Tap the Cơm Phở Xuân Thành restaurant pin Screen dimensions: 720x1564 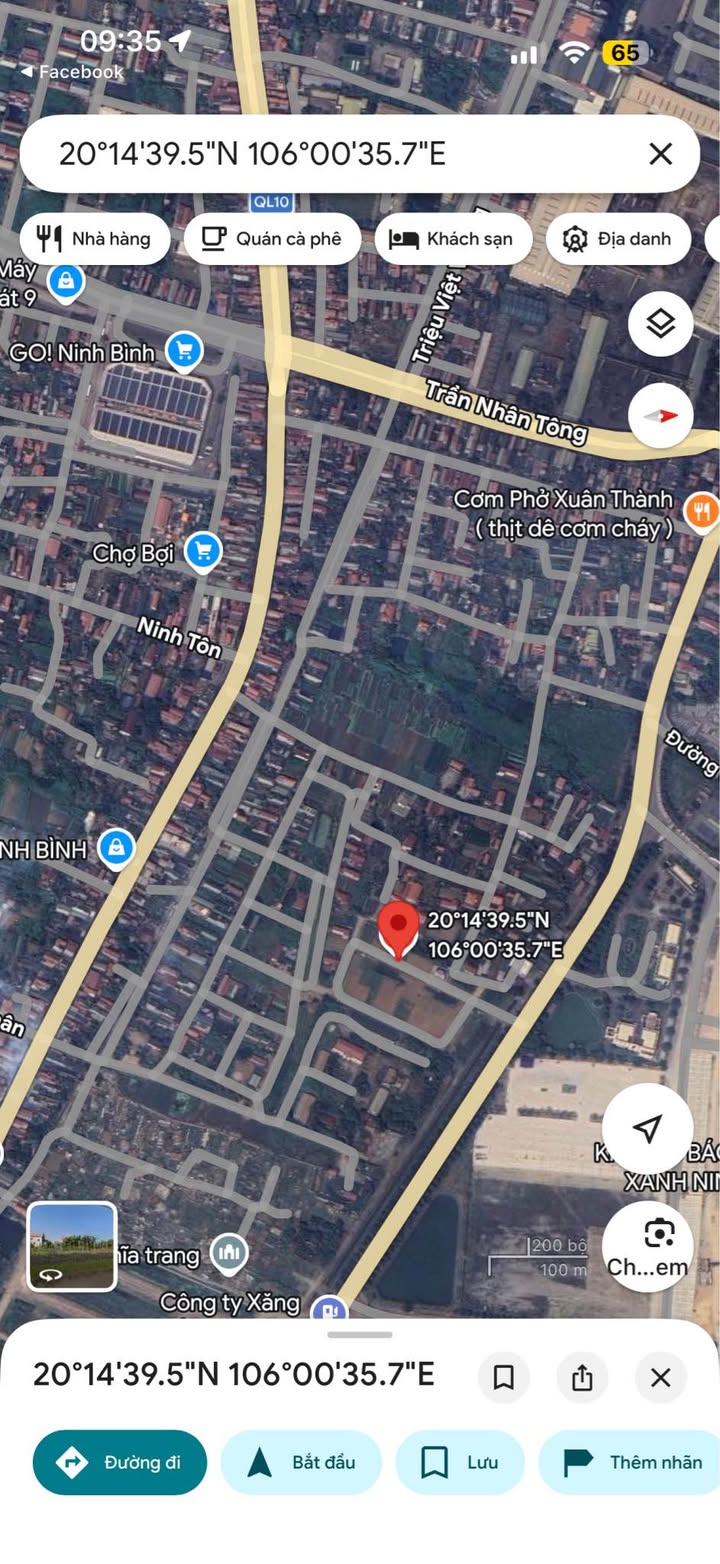[x=703, y=512]
